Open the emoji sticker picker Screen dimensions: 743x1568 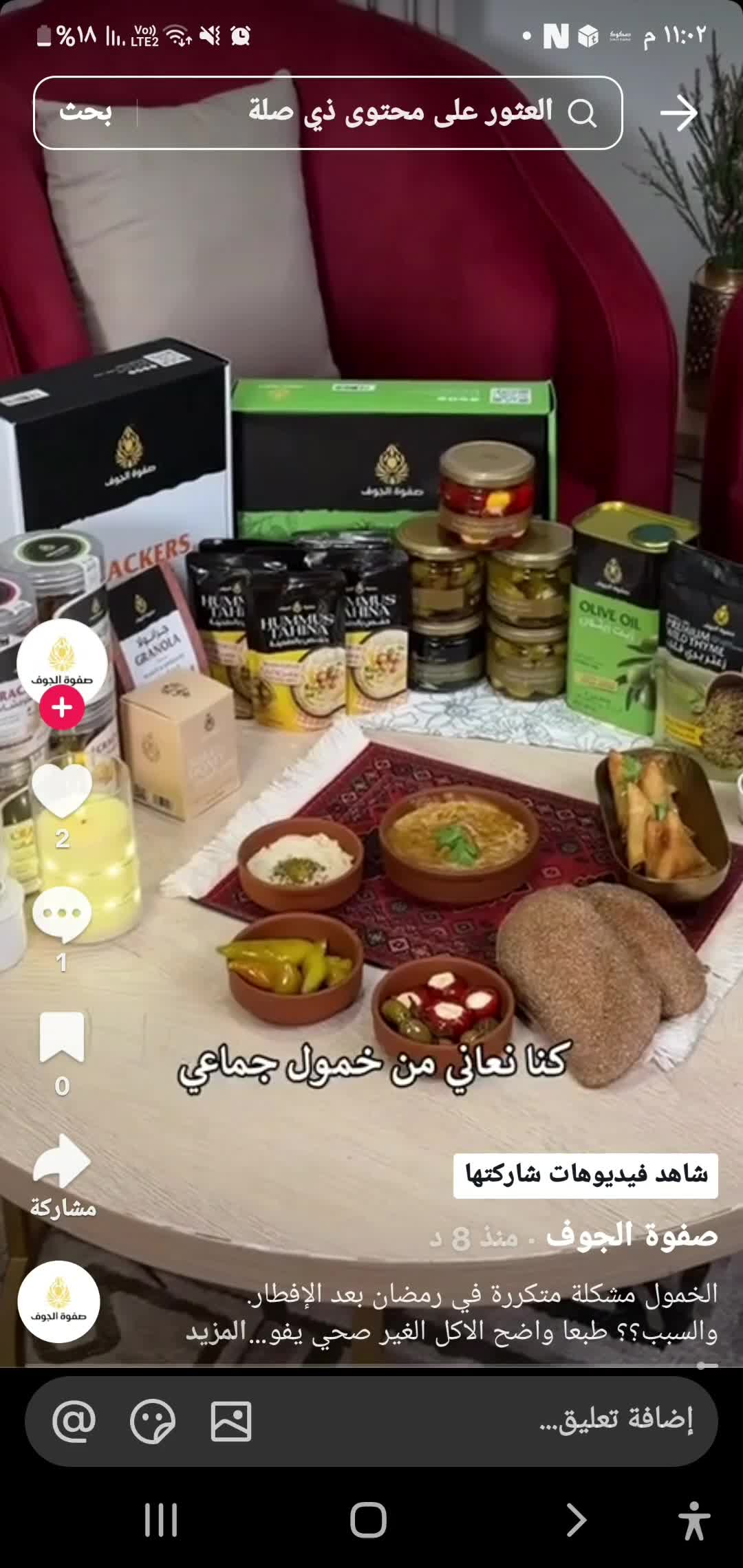pos(153,1421)
